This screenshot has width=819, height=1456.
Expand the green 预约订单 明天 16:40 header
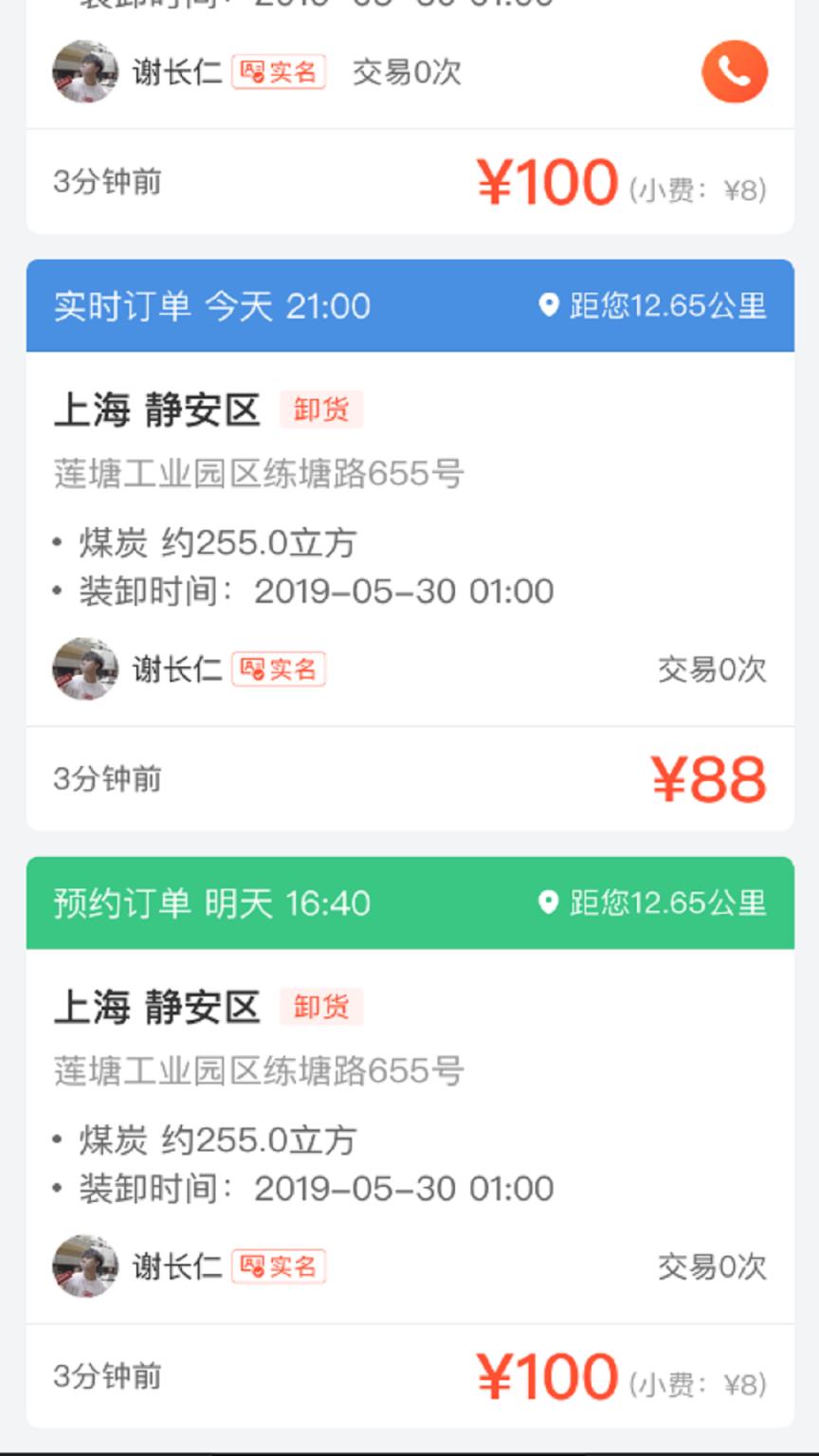point(409,904)
